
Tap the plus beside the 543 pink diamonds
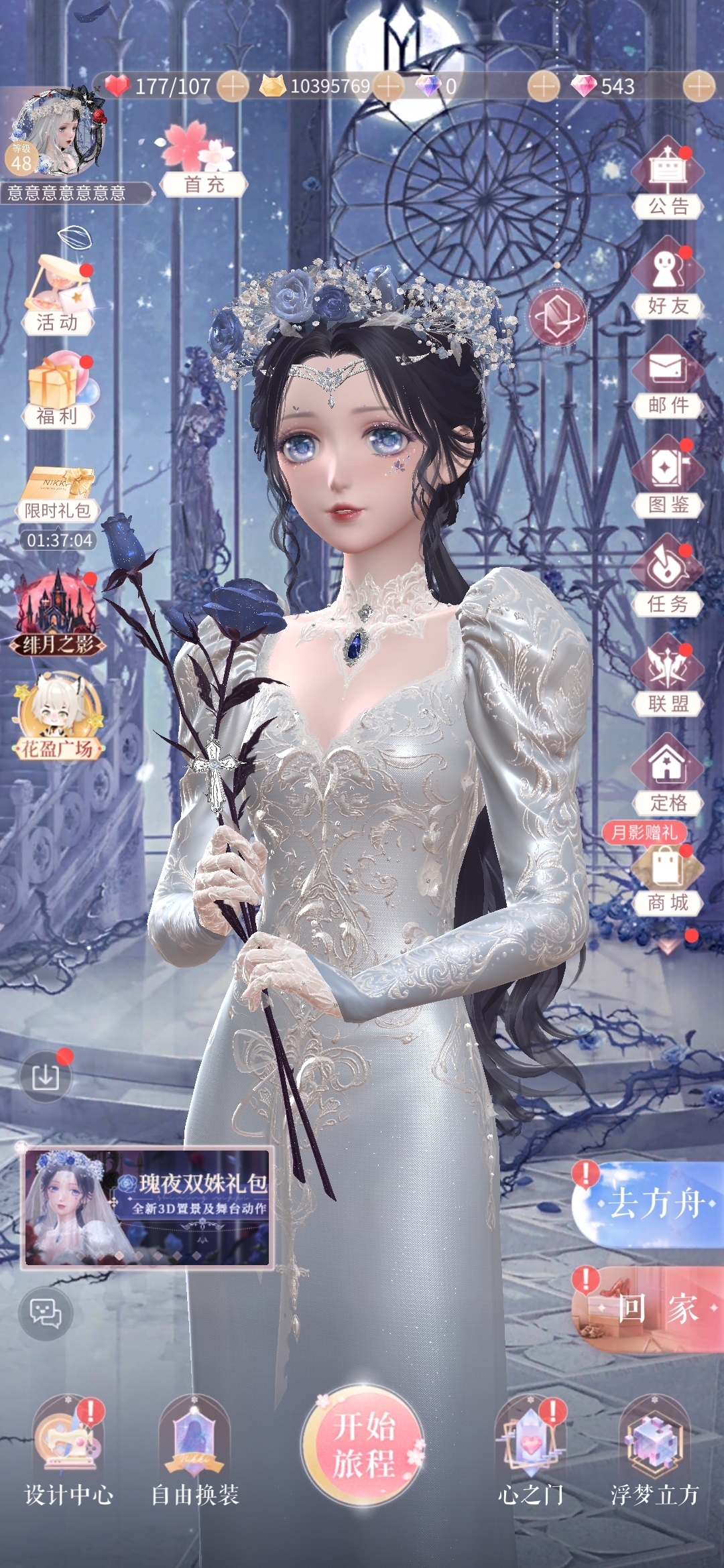699,86
